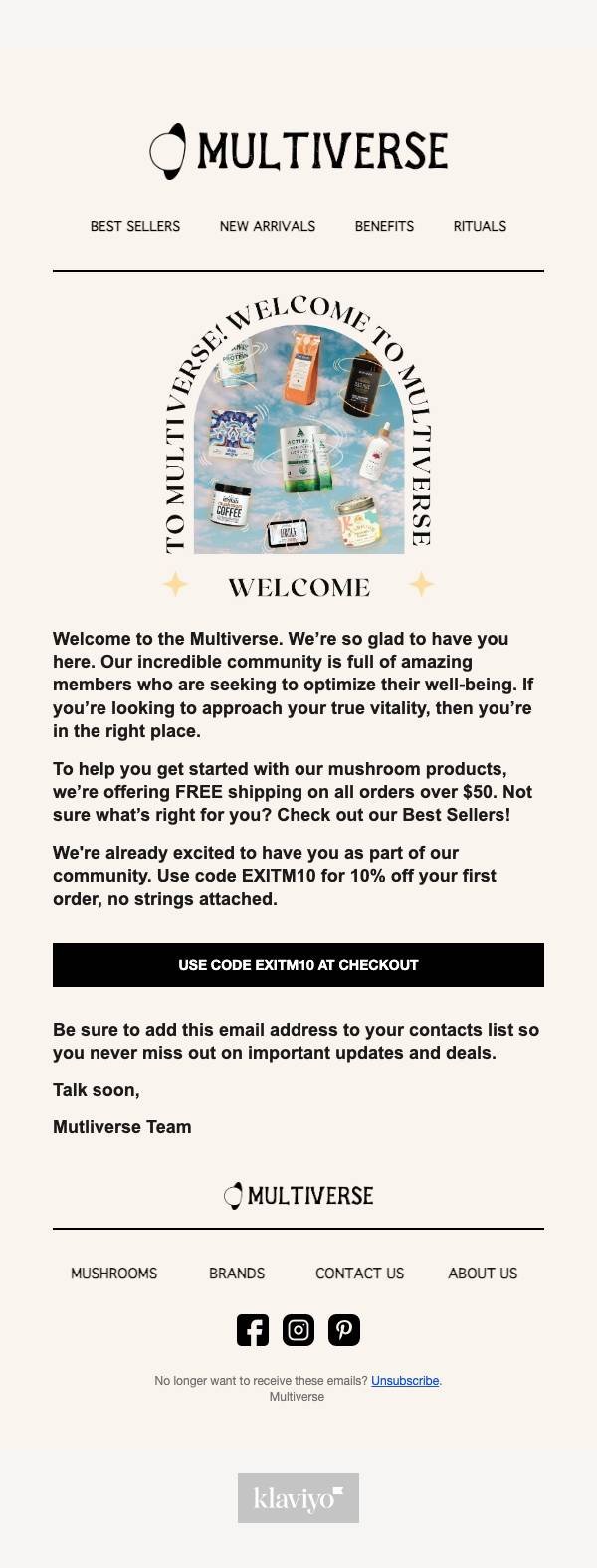This screenshot has height=1568, width=597.
Task: Open the Pinterest icon
Action: point(344,1330)
